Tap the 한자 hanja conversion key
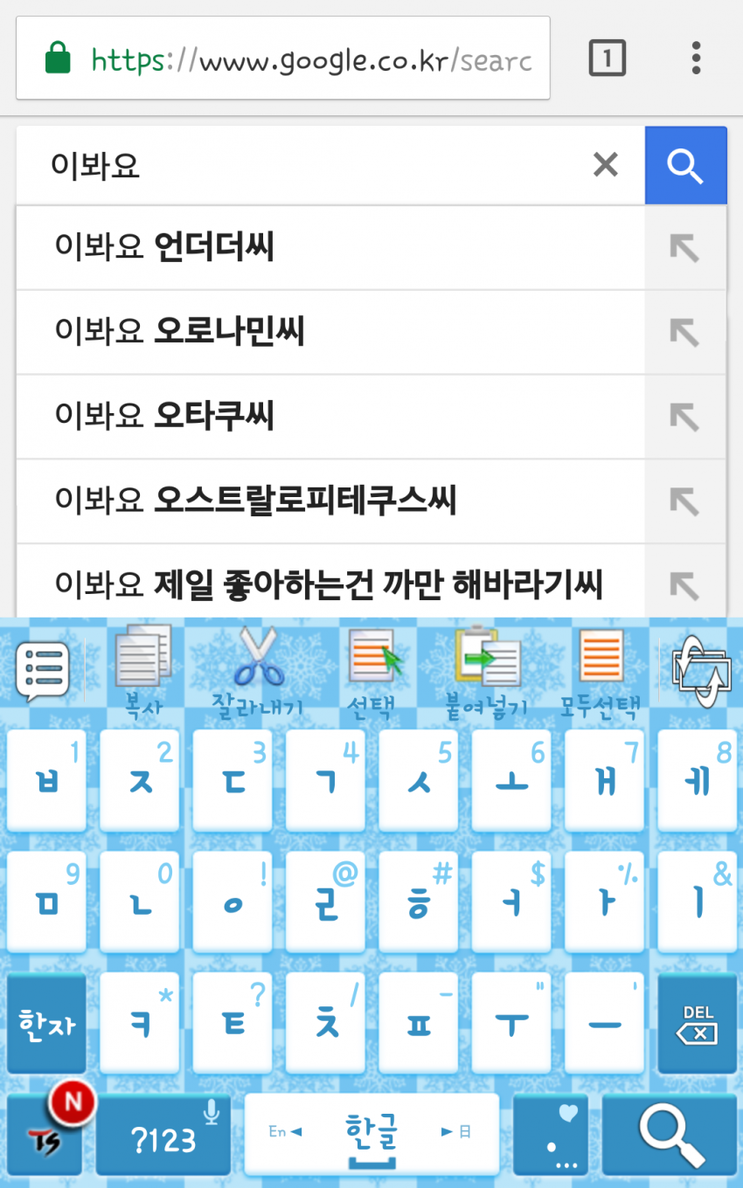Screen dimensions: 743x1188 point(45,1025)
